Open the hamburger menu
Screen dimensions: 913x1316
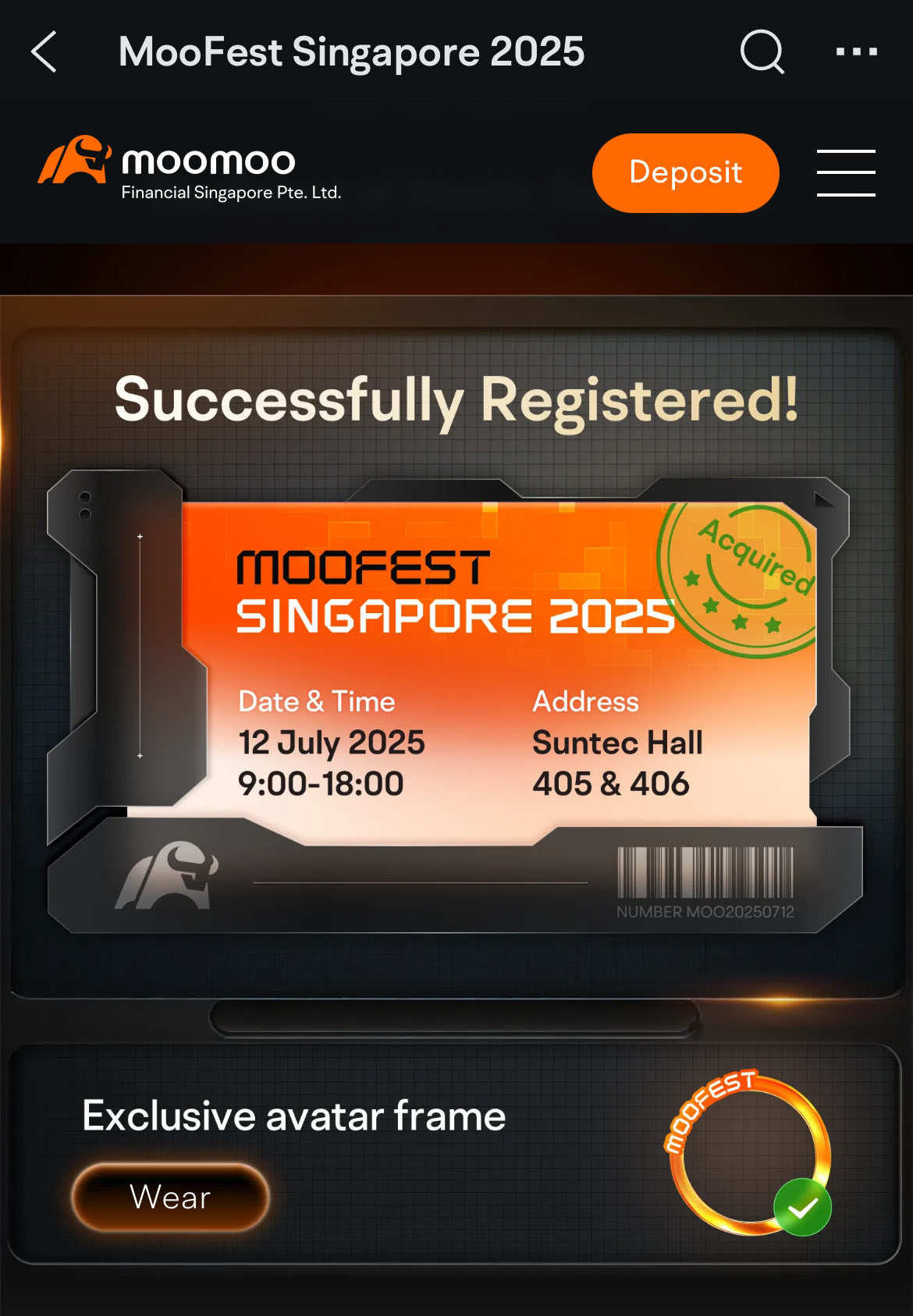pos(846,172)
